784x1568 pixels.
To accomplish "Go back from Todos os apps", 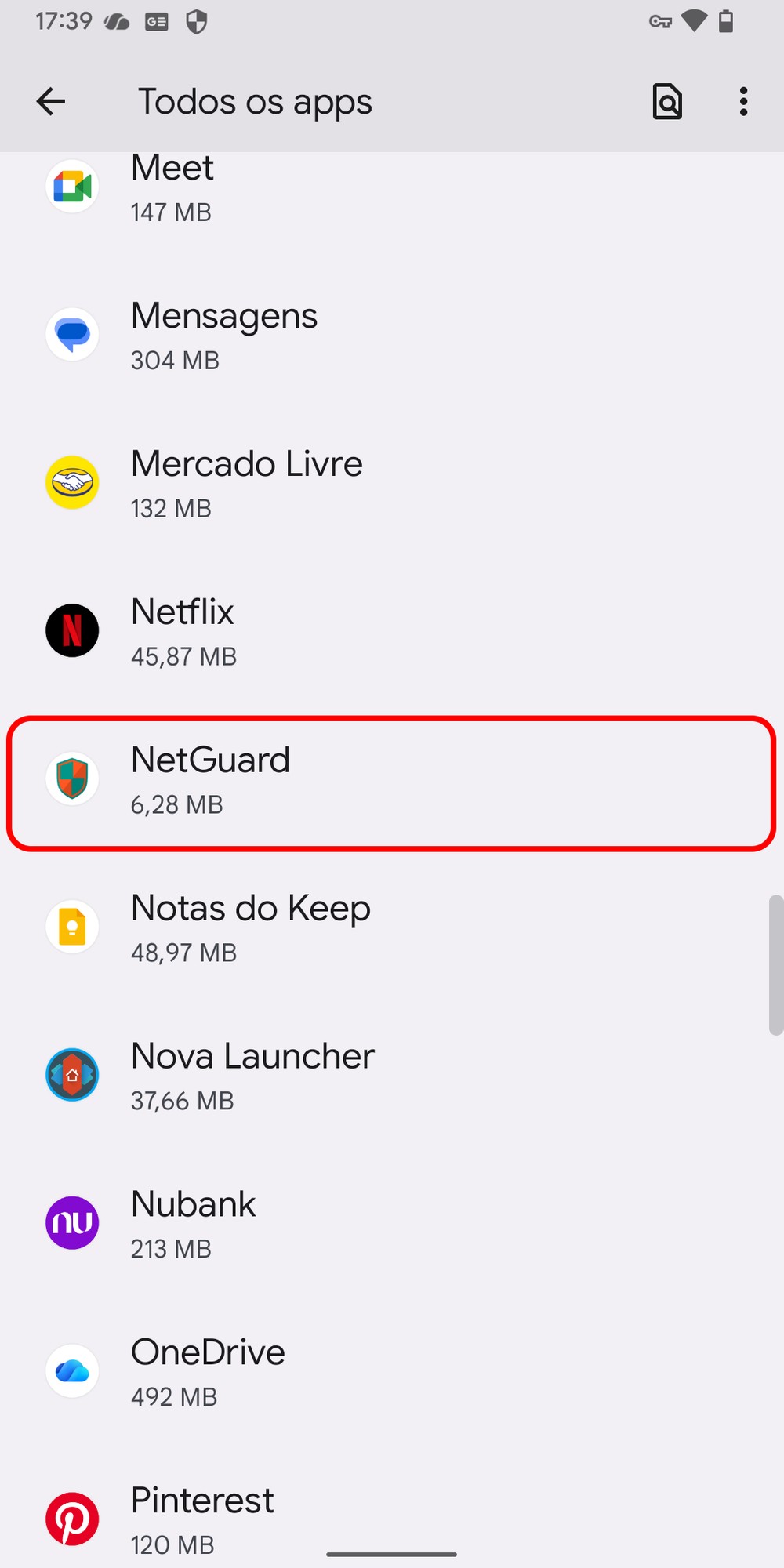I will 51,102.
